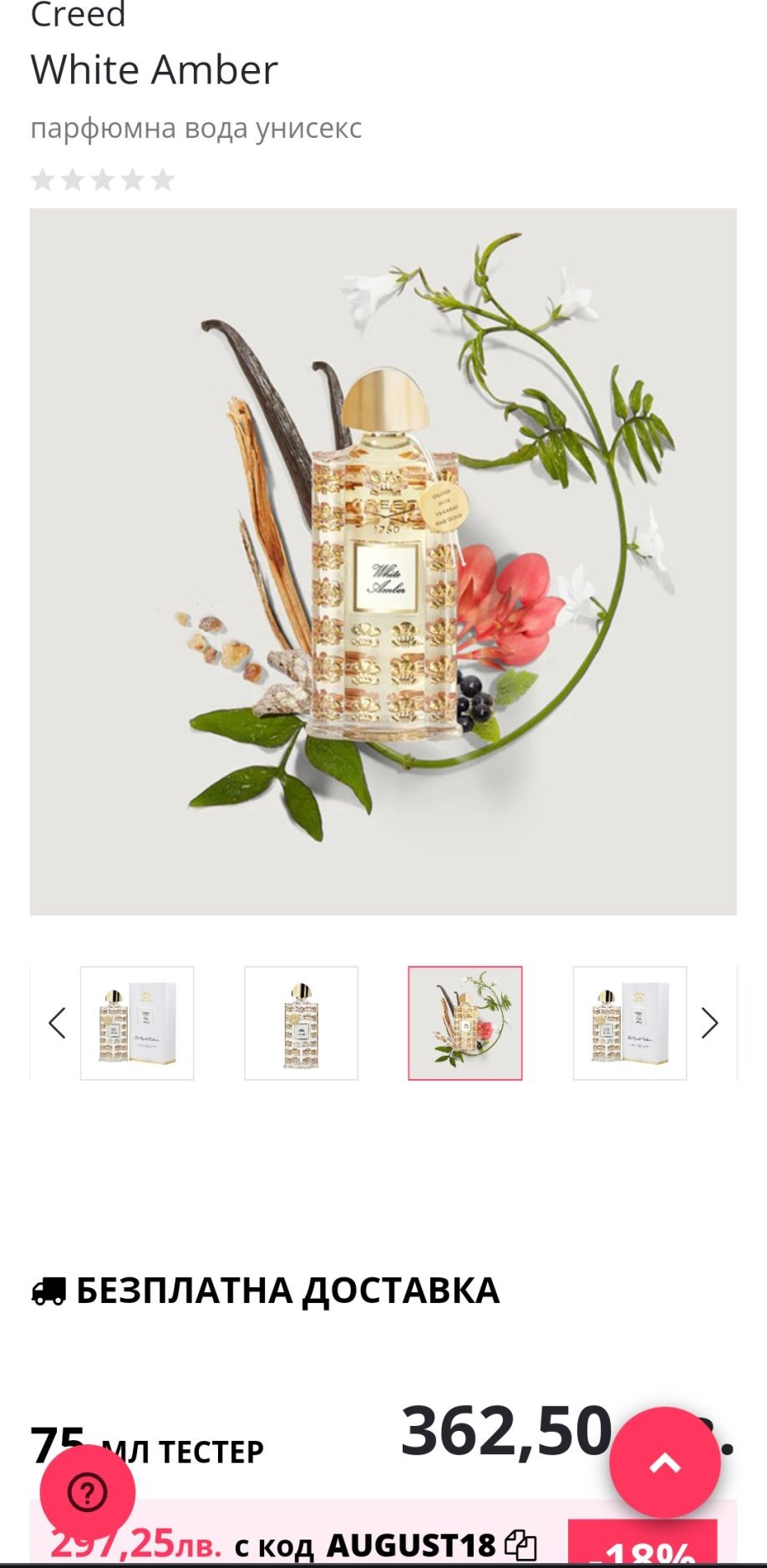Show previous thumbnails with left arrow

[57, 1023]
